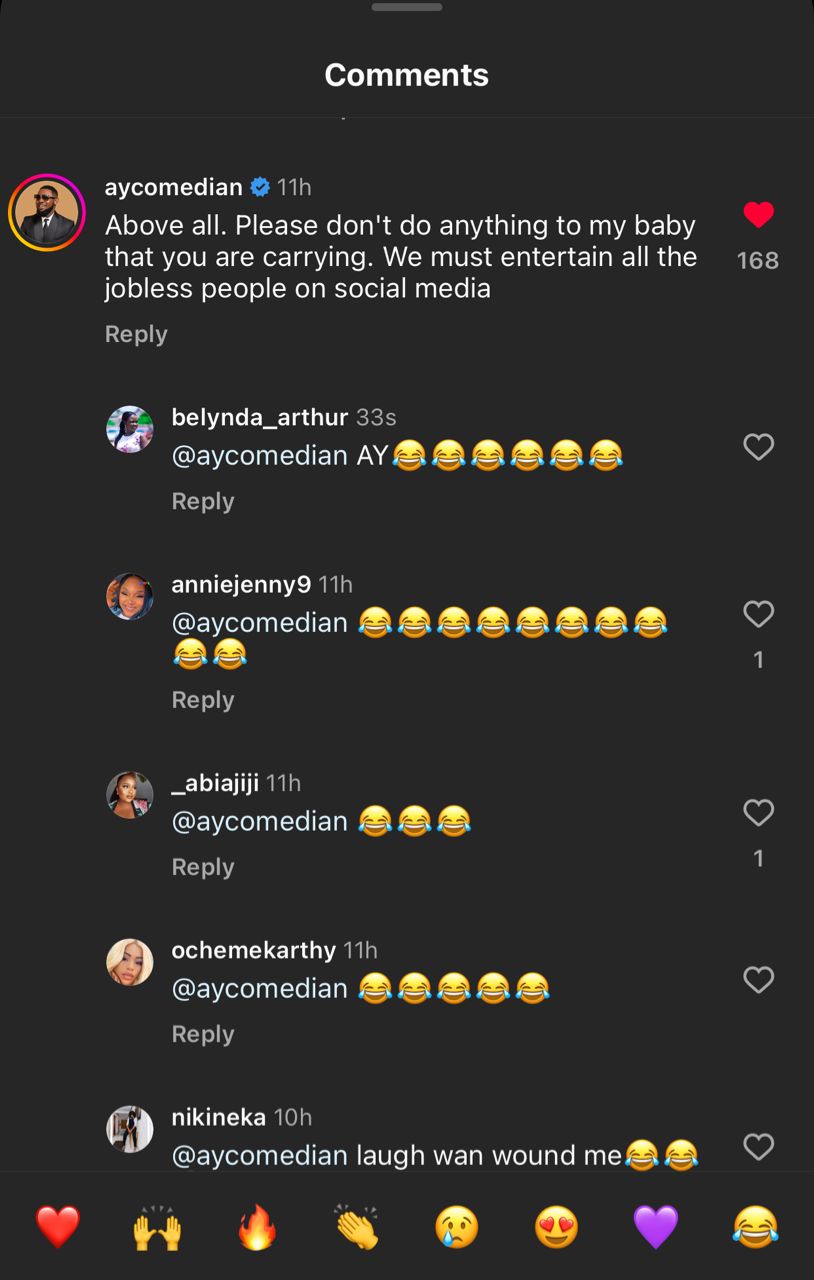
Task: Open aycomedian's profile picture
Action: pos(46,212)
